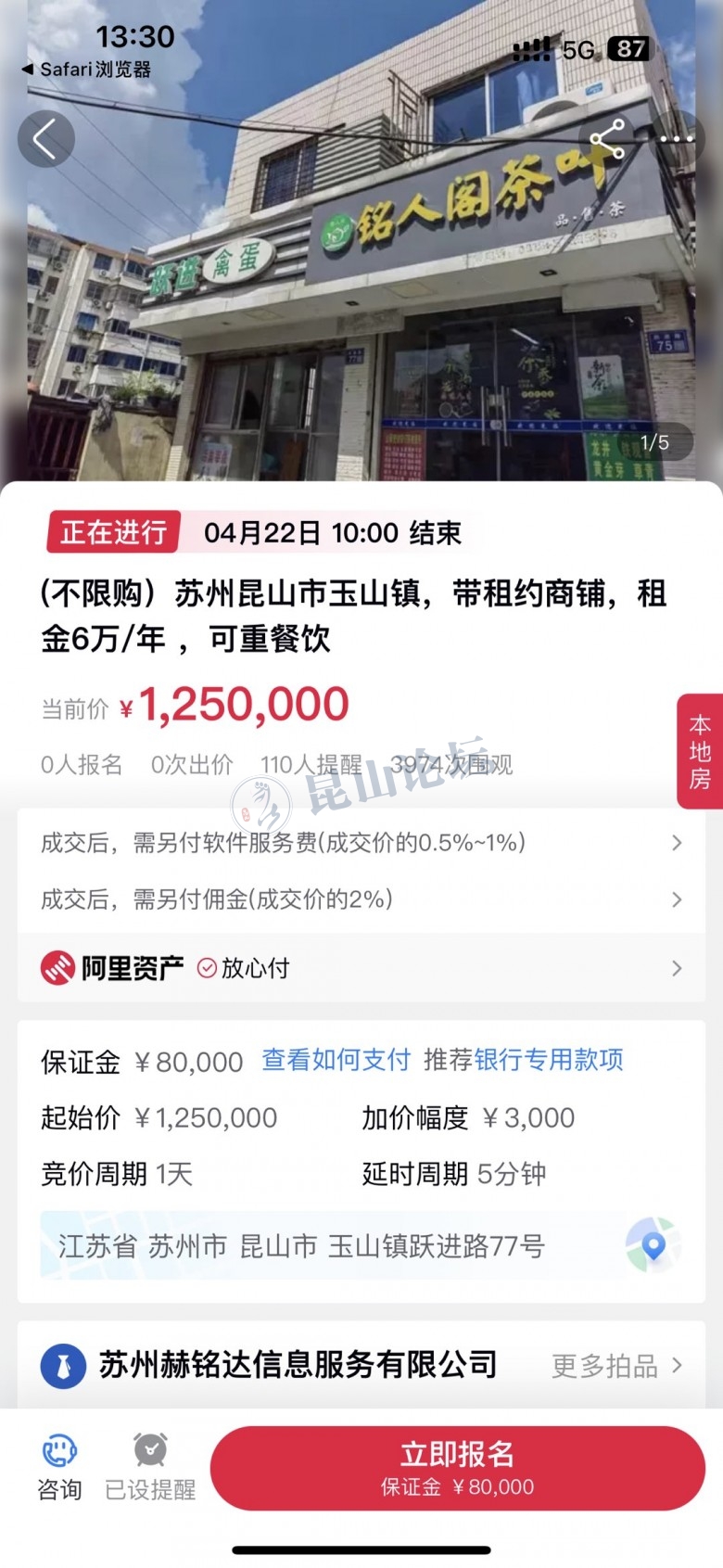
Task: Open the shop photo gallery
Action: (361, 278)
